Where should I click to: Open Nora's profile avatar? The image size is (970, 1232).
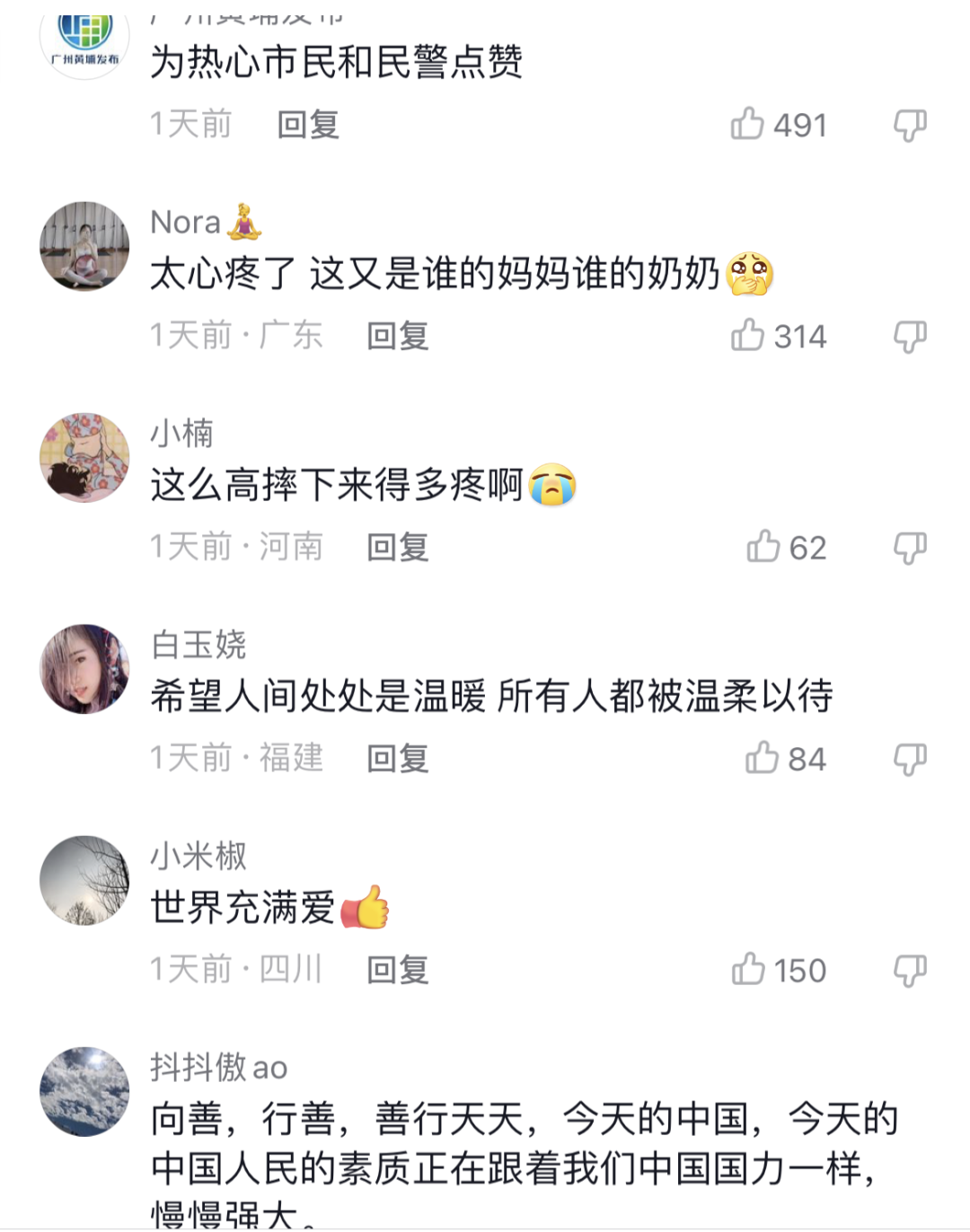point(84,246)
